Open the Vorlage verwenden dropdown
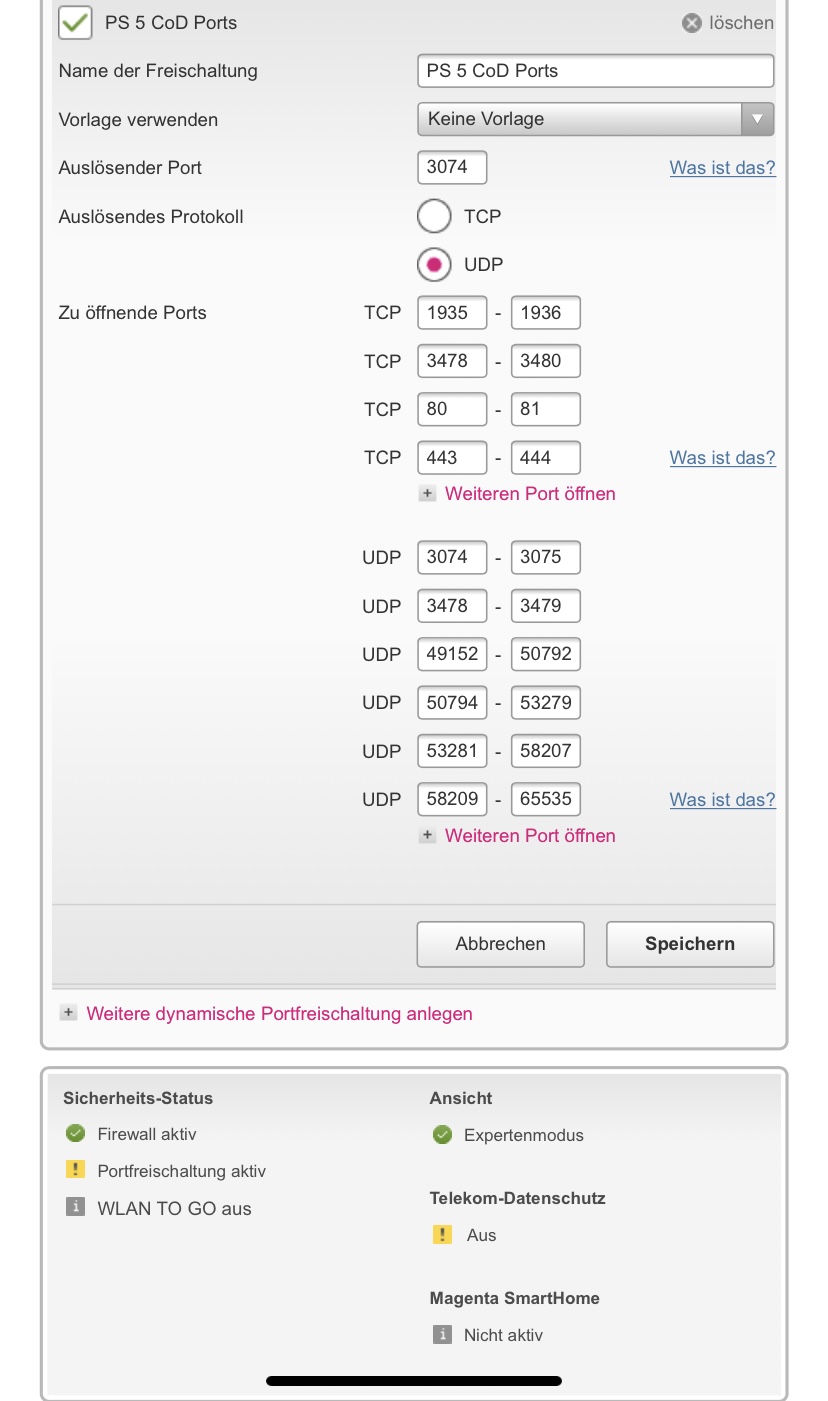The image size is (828, 1401). pos(595,119)
